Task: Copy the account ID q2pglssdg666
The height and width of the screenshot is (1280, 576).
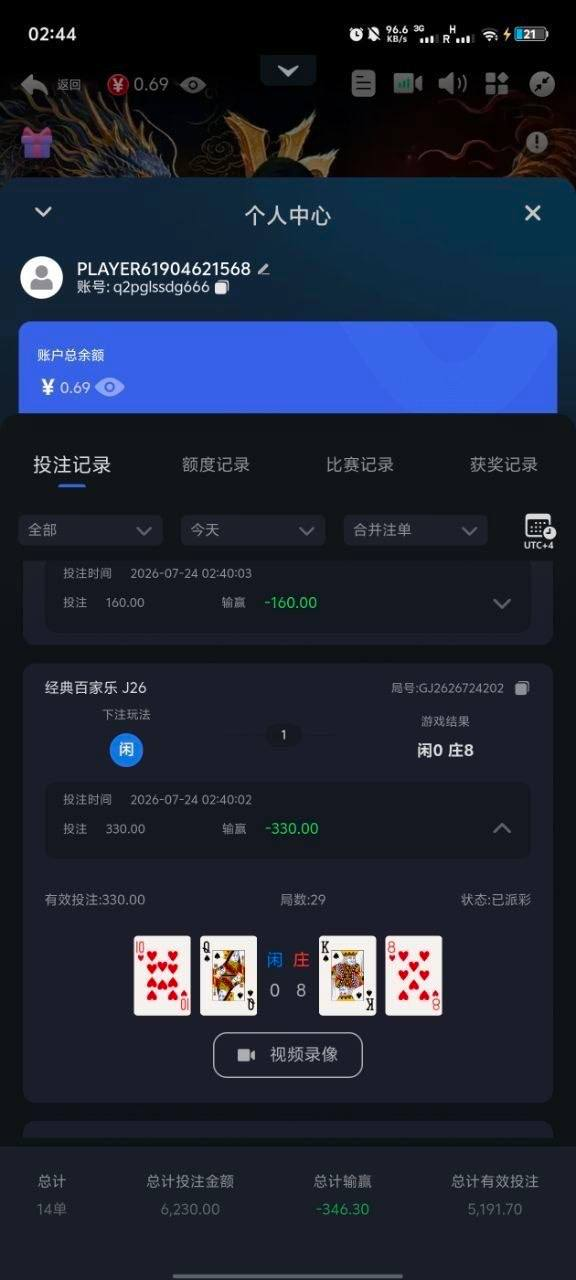Action: click(x=222, y=287)
